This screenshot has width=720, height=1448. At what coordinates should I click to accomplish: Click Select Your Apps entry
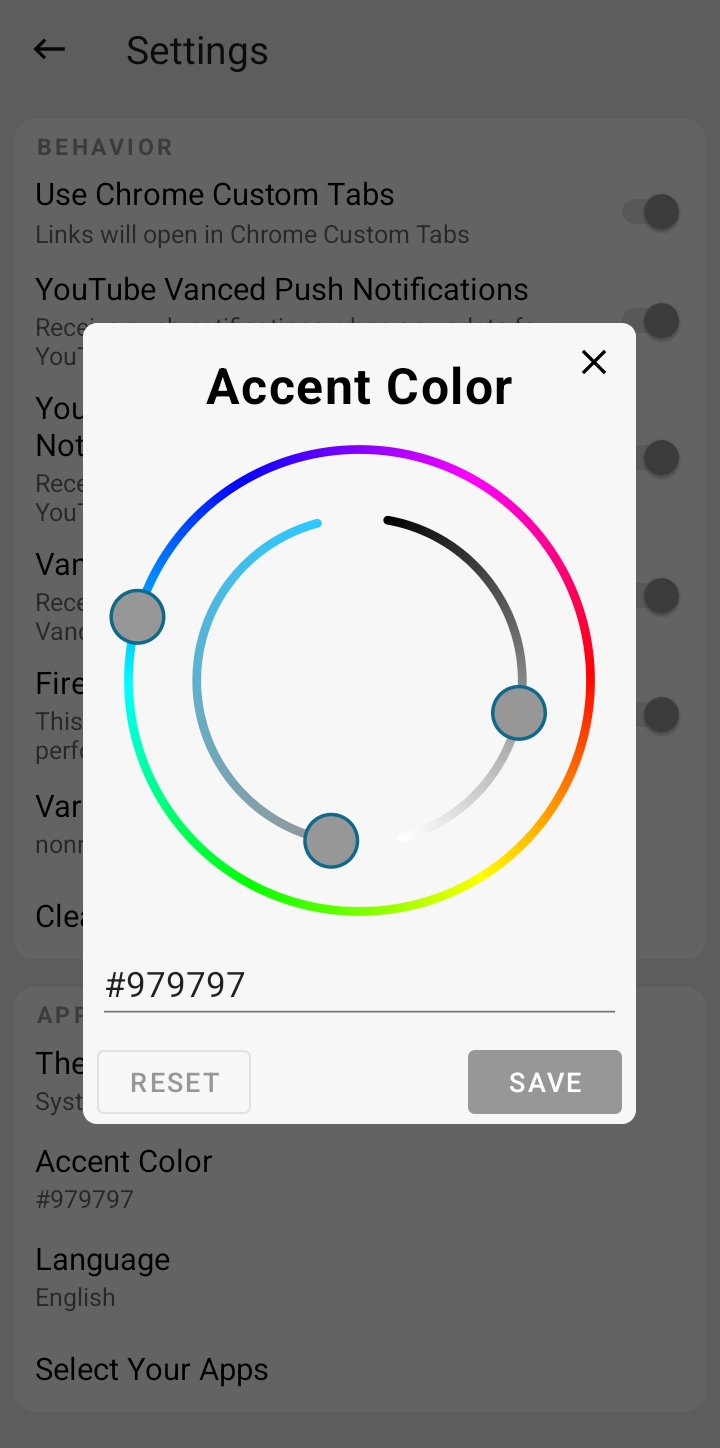tap(152, 1369)
